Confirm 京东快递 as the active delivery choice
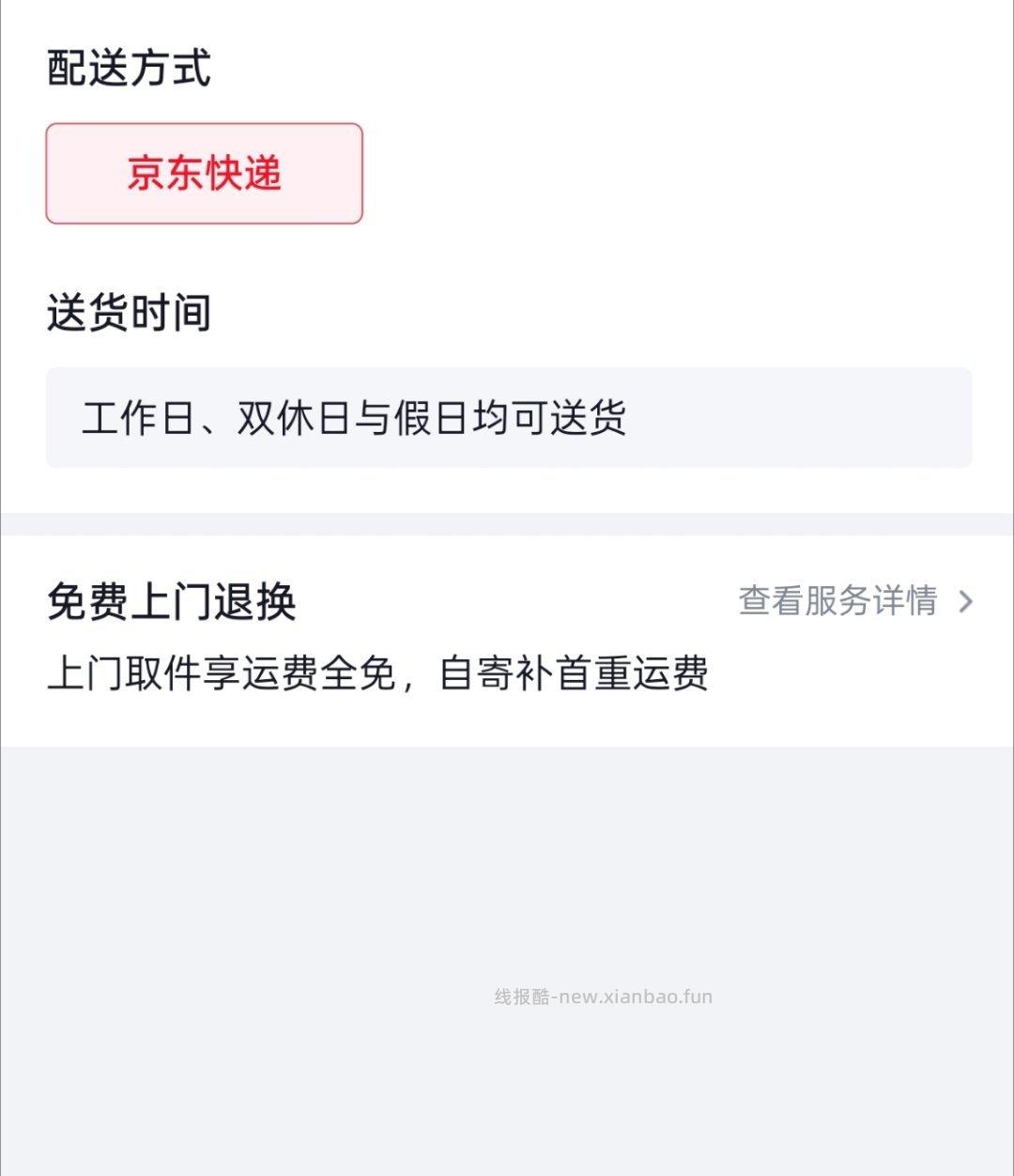This screenshot has width=1014, height=1176. 203,173
